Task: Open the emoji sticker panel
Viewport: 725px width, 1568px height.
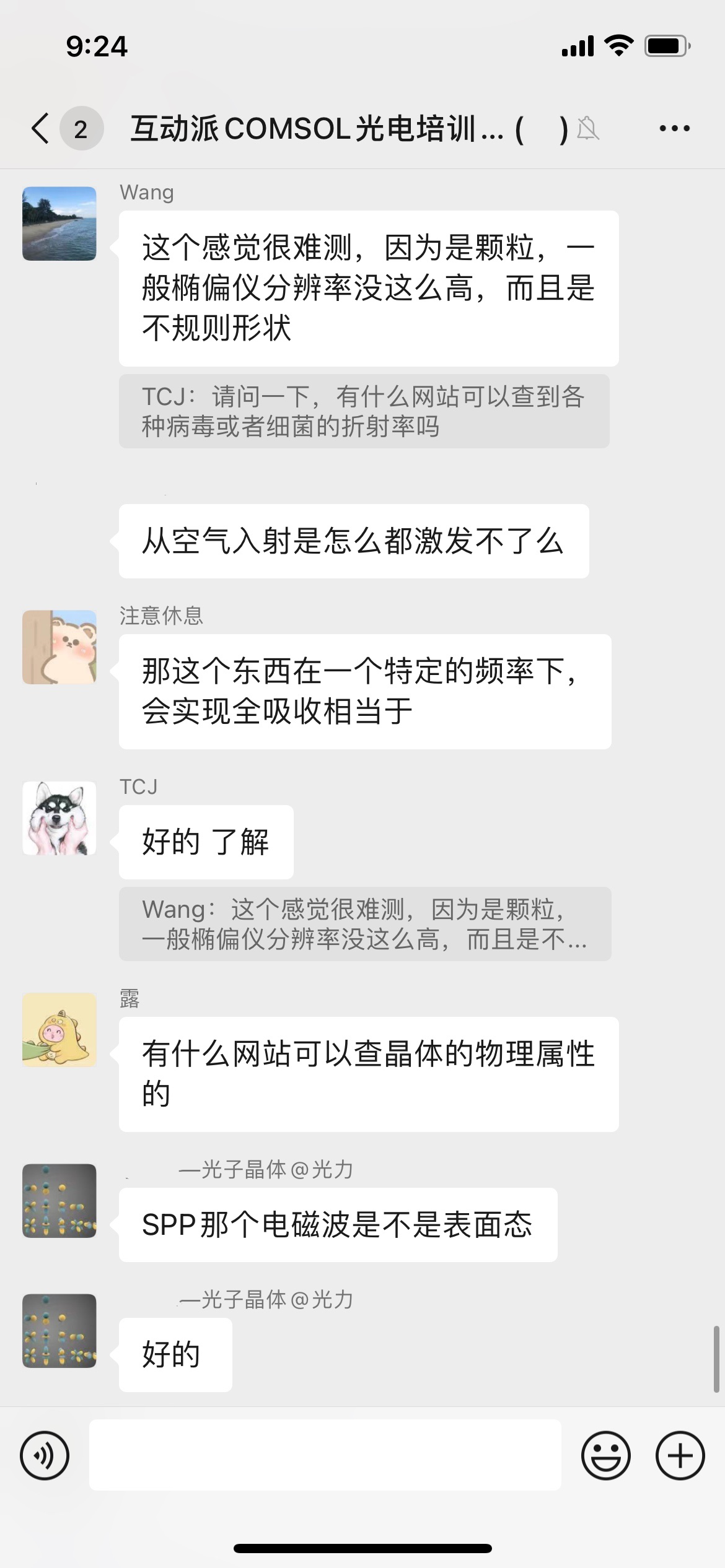Action: click(605, 1455)
